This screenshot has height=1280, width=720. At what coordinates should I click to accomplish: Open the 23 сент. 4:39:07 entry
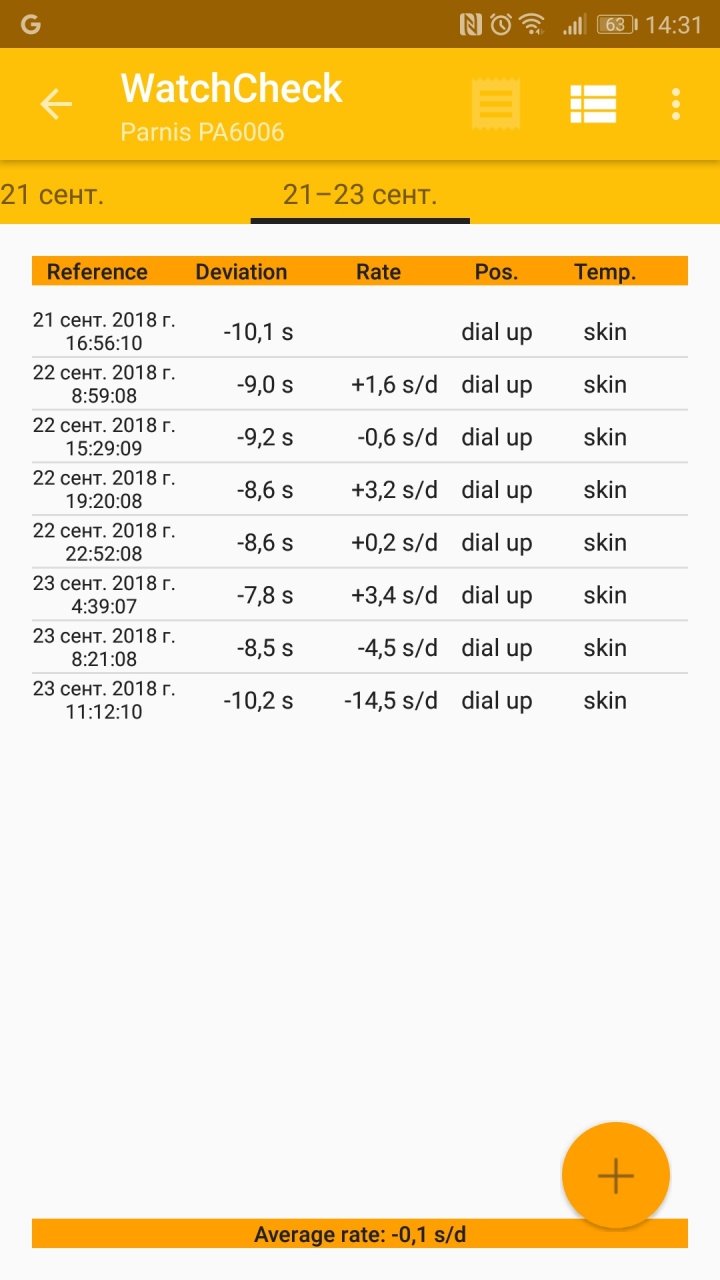tap(360, 595)
